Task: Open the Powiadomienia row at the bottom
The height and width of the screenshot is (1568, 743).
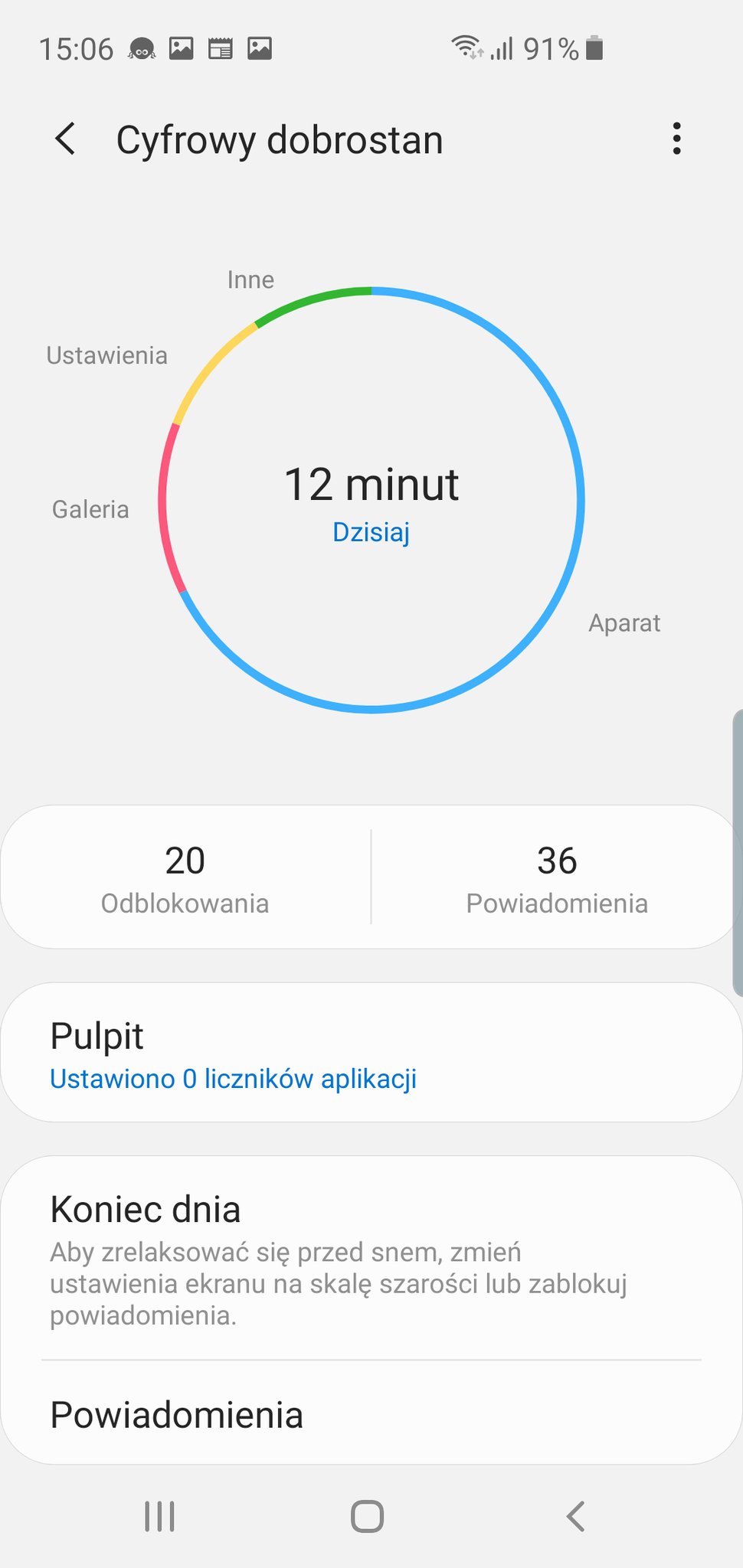Action: click(371, 1413)
